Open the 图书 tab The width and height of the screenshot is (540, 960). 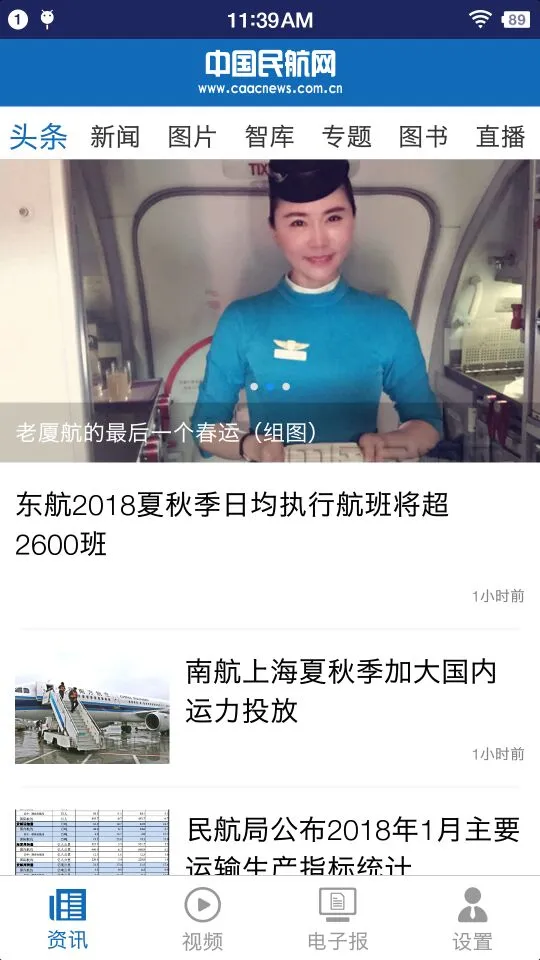tap(423, 137)
